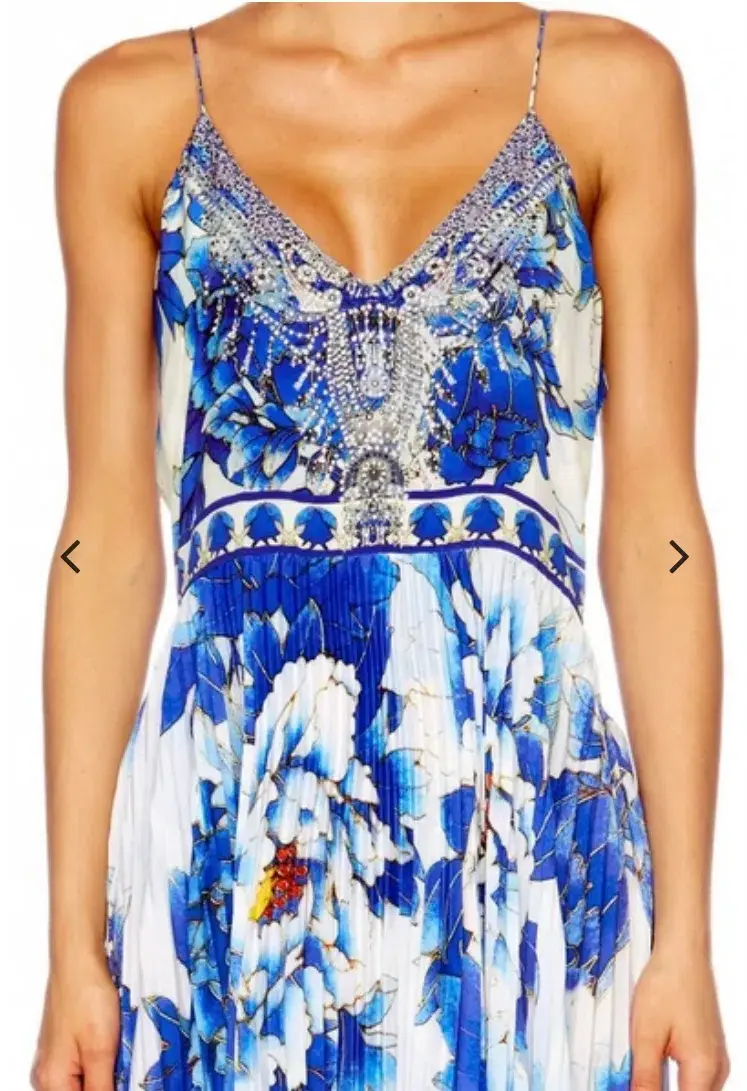Click the red flower accent on the skirt
747x1091 pixels.
(283, 880)
